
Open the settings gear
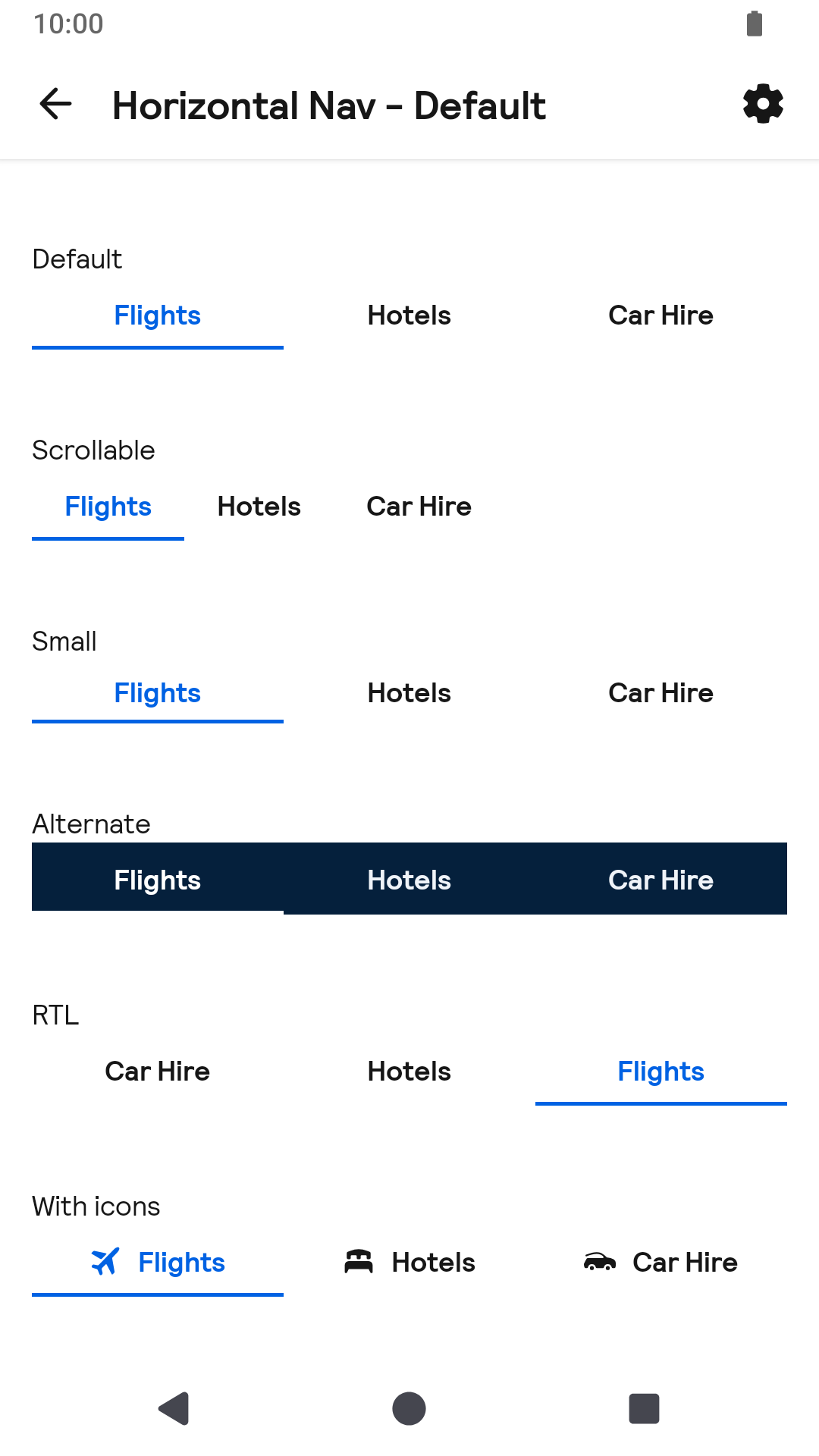(x=763, y=104)
